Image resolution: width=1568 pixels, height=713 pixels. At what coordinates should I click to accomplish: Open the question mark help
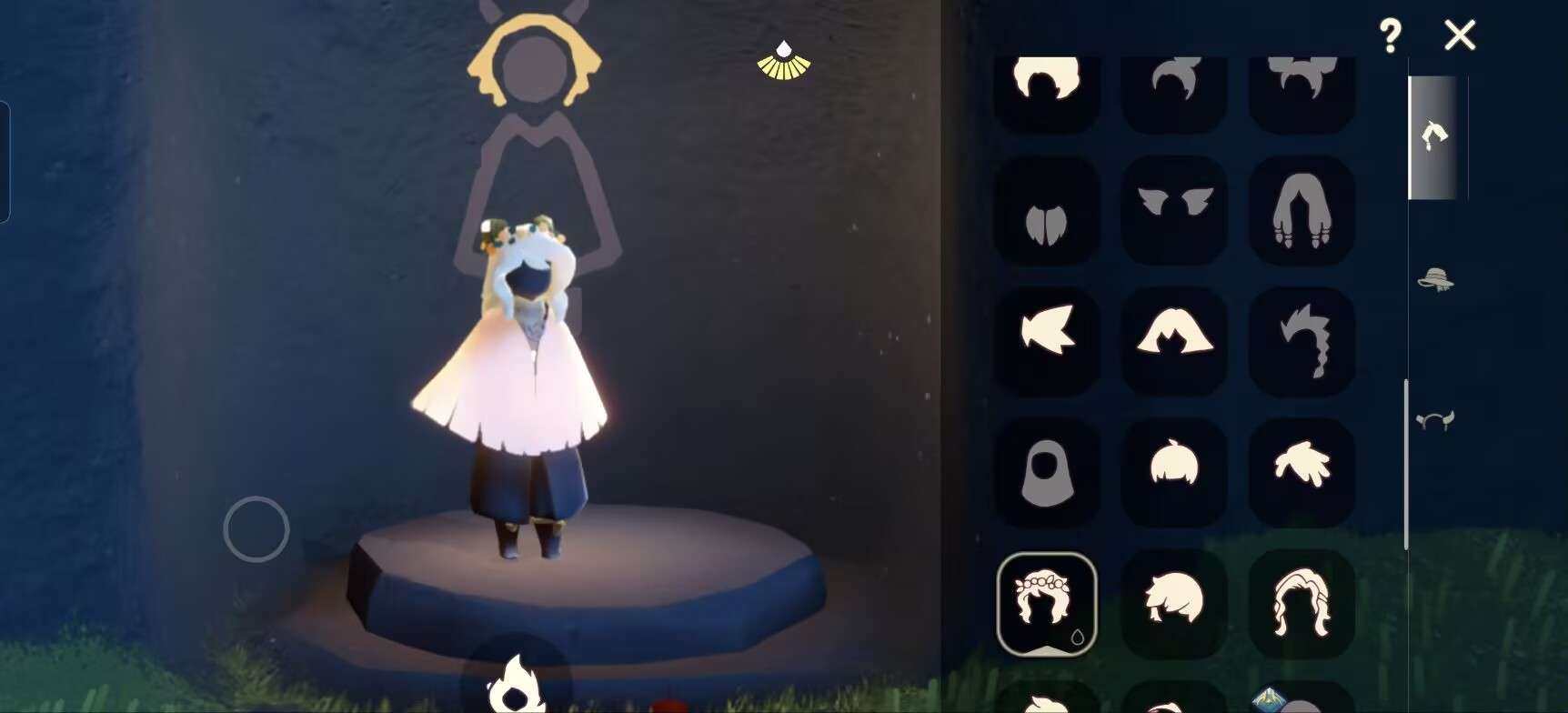(x=1390, y=36)
